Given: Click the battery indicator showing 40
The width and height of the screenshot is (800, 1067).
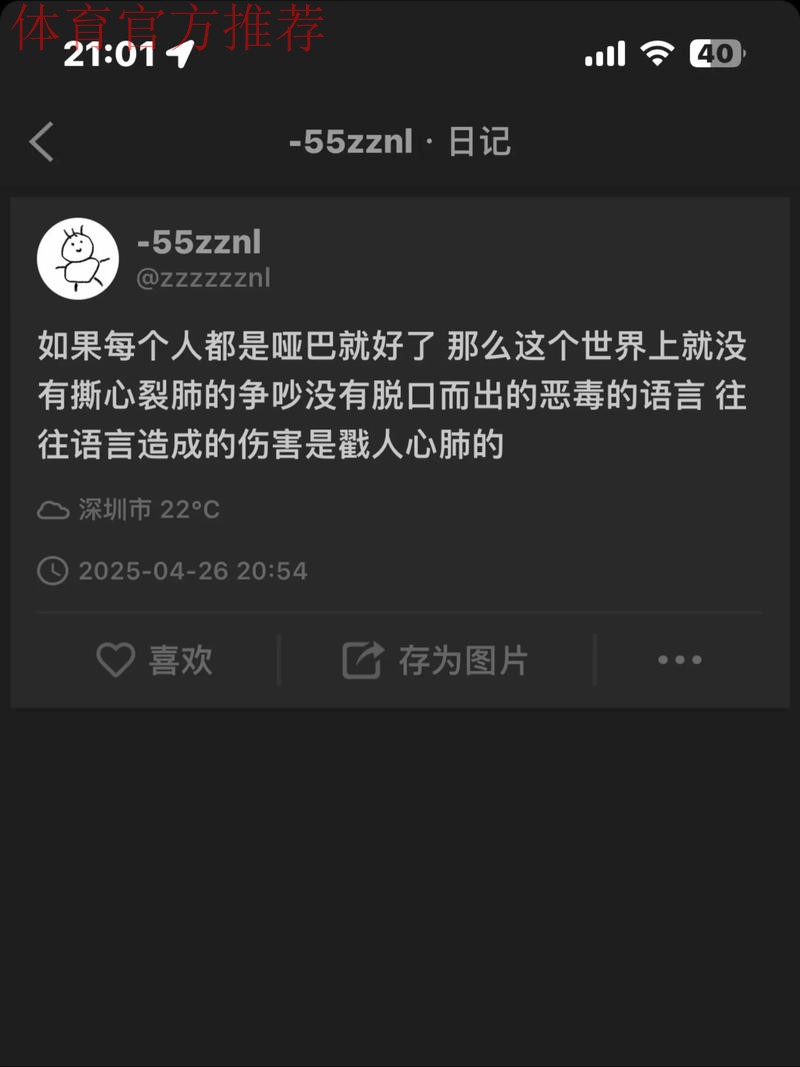Looking at the screenshot, I should coord(715,53).
